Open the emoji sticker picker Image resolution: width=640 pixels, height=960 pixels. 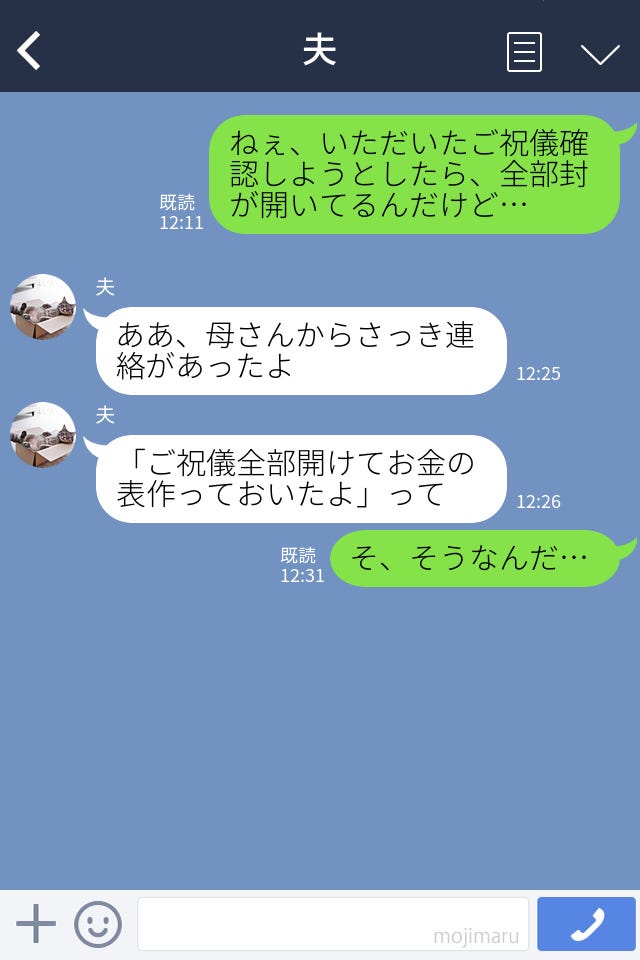[98, 924]
